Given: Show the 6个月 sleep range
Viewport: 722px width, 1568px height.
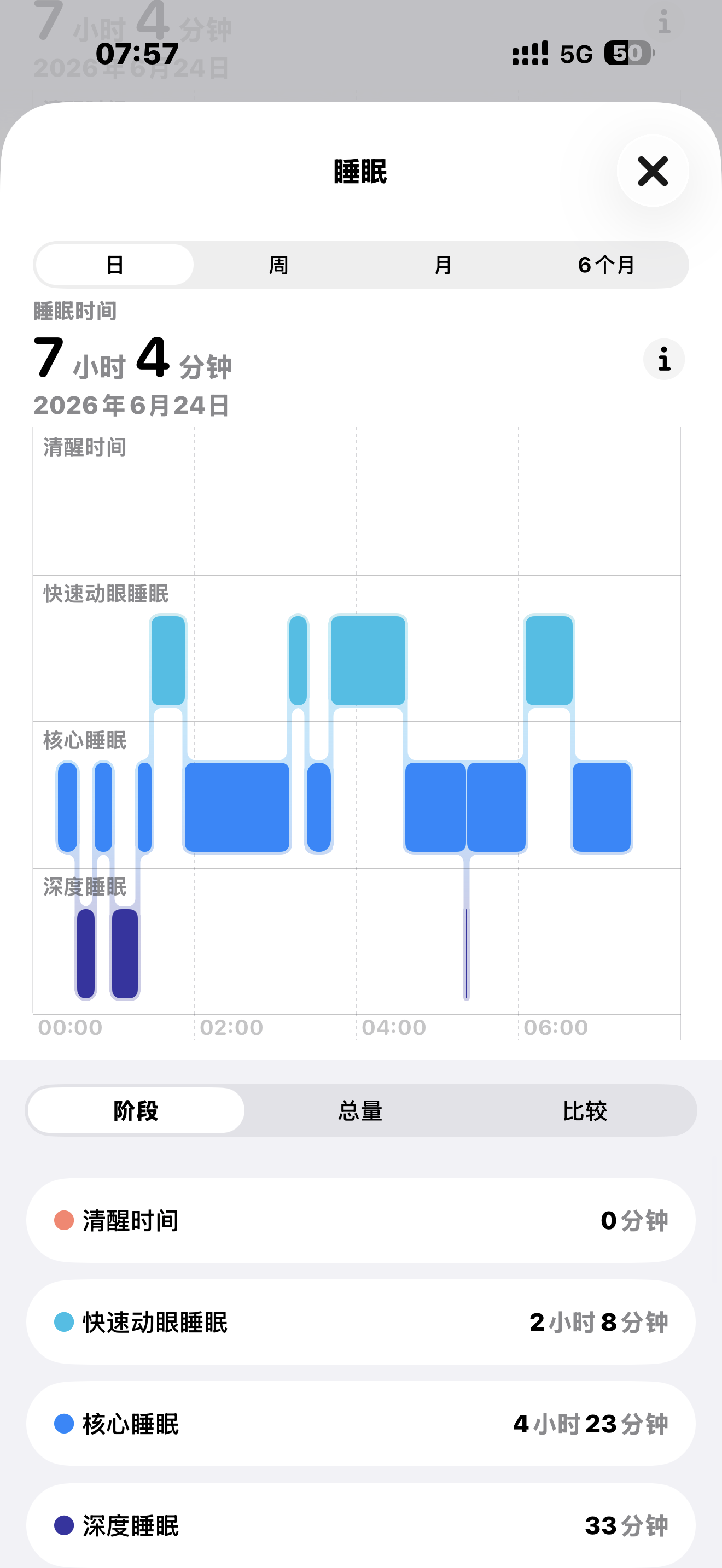Looking at the screenshot, I should 607,265.
